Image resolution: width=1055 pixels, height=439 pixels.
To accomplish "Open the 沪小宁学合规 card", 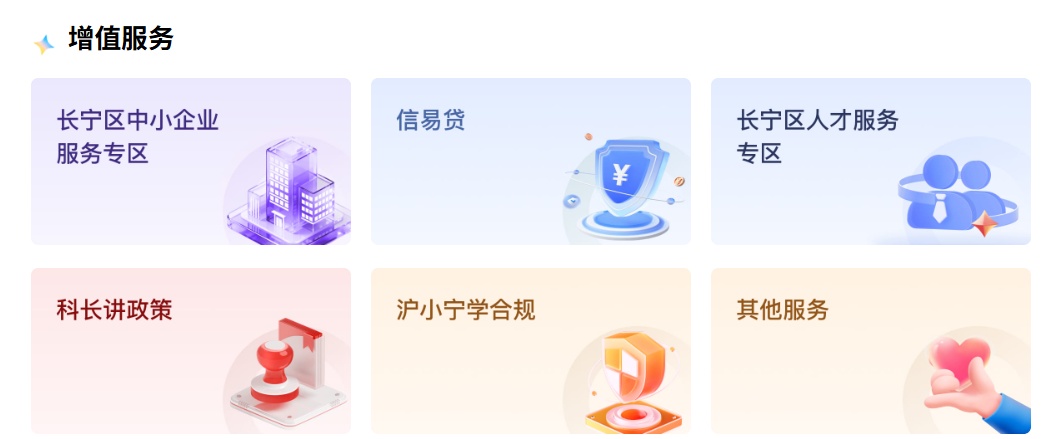I will tap(530, 350).
